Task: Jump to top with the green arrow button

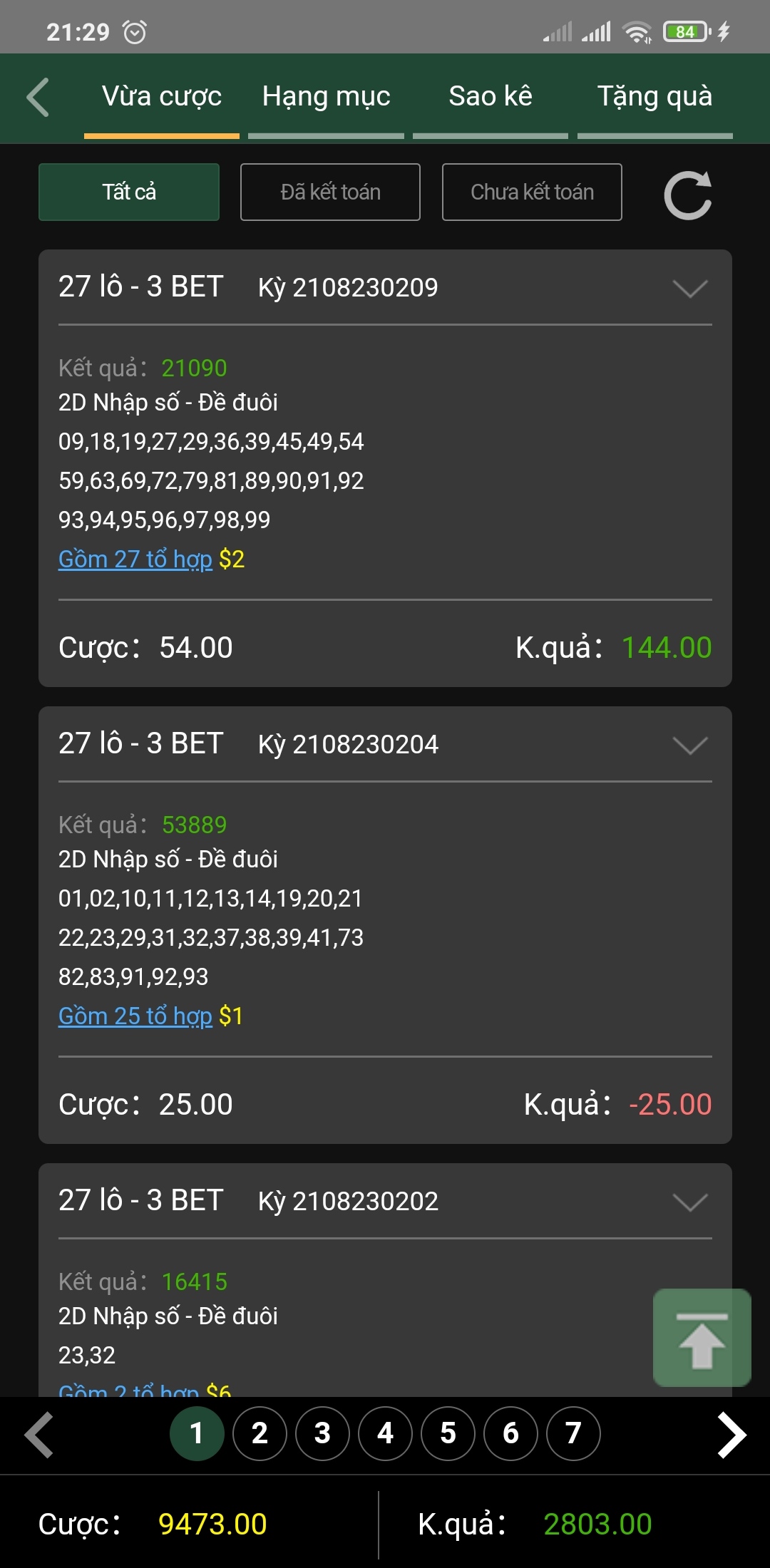Action: click(x=702, y=1338)
